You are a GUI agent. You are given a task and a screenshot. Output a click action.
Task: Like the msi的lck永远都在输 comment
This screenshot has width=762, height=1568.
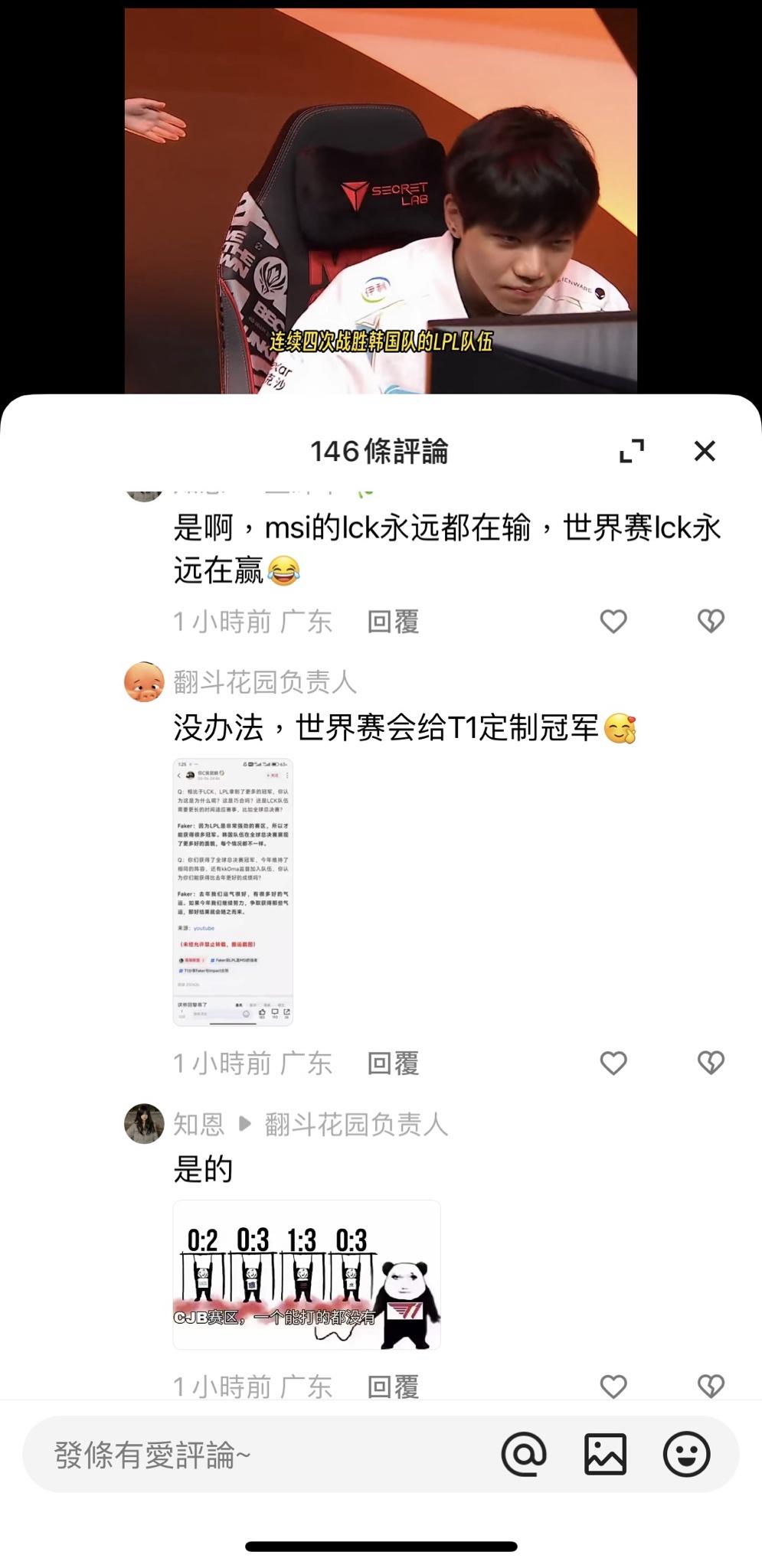click(x=613, y=621)
